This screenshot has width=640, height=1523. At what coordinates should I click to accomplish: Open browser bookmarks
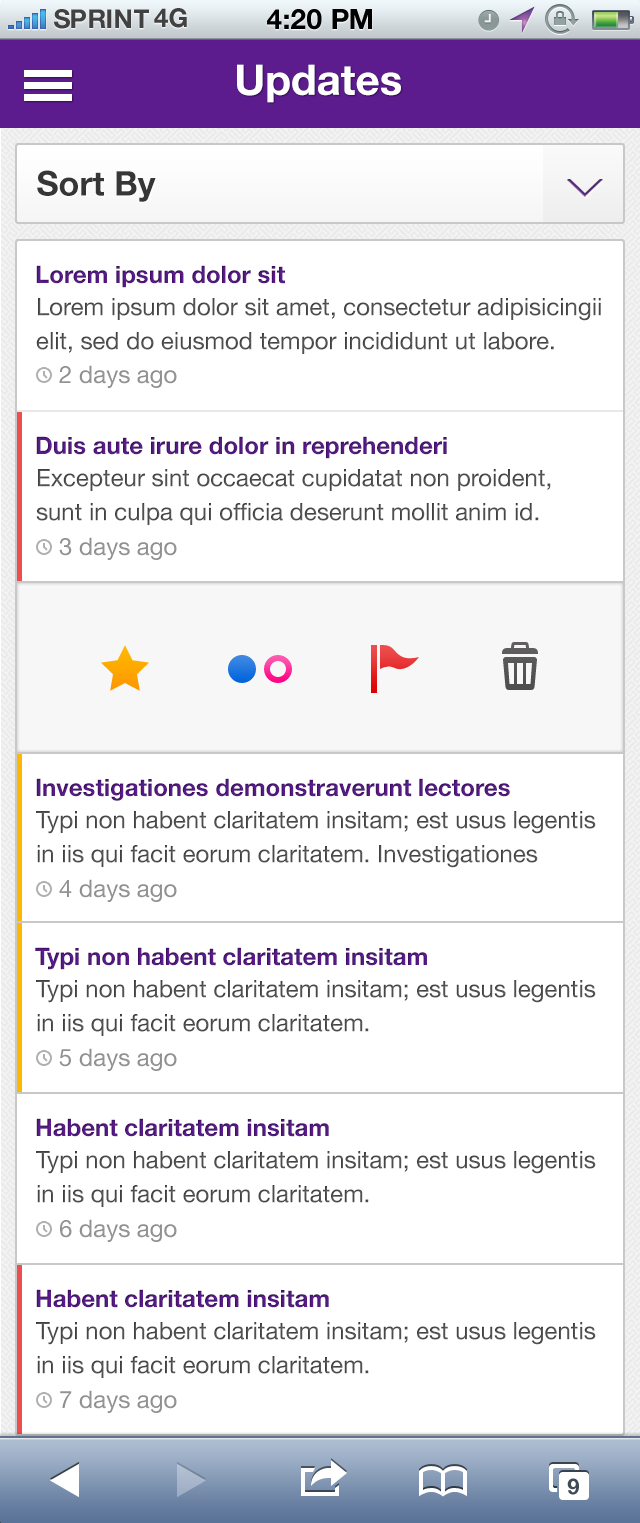tap(442, 1480)
